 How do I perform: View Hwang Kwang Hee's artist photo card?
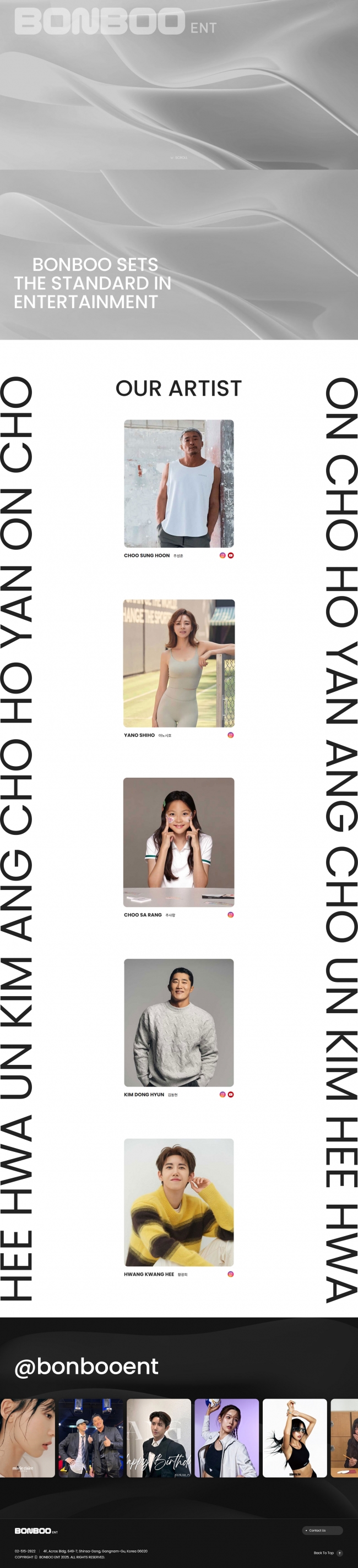178,1202
